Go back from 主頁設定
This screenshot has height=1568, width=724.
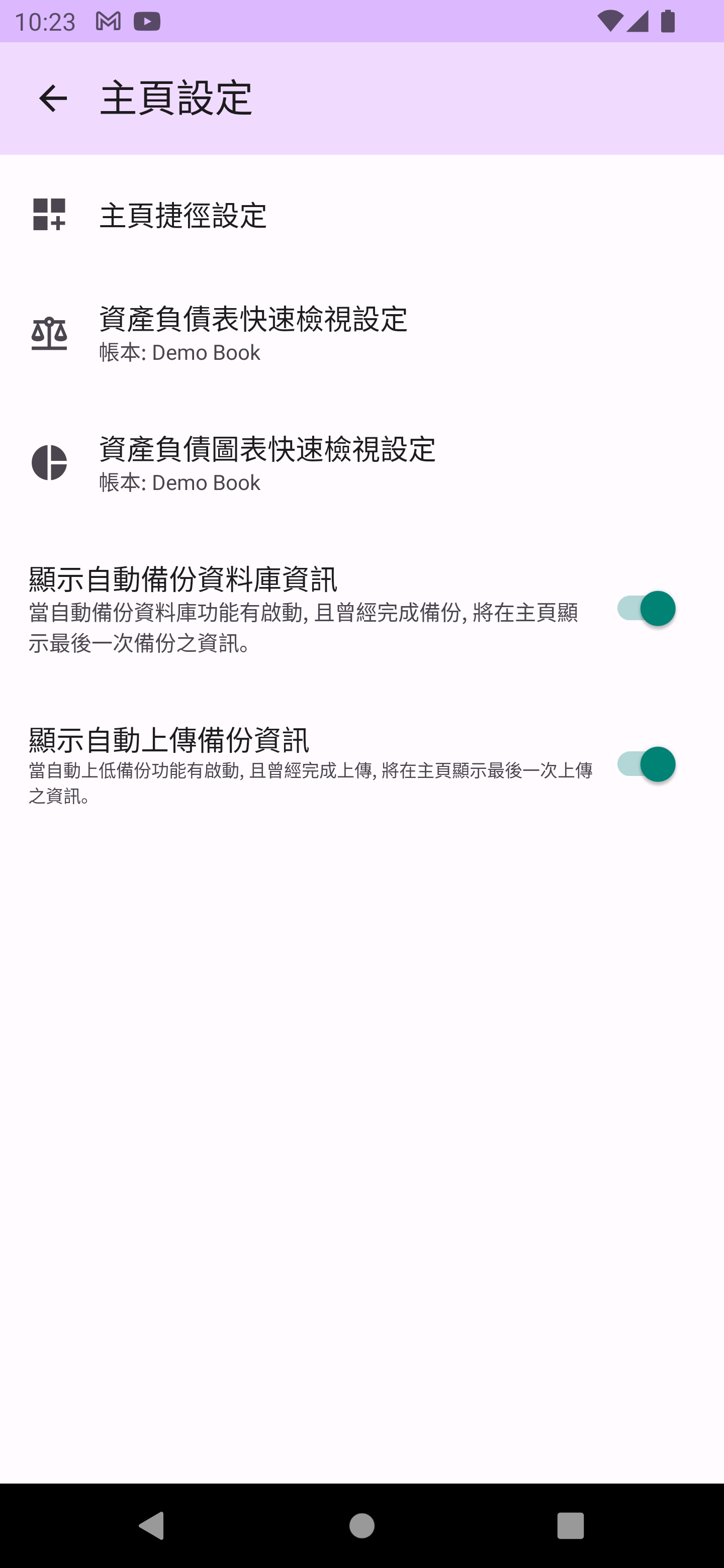click(x=53, y=99)
